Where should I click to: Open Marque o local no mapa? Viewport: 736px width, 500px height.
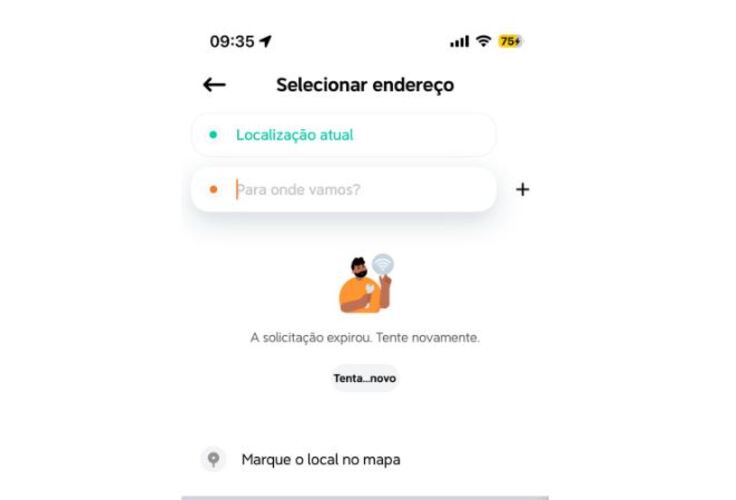[320, 460]
